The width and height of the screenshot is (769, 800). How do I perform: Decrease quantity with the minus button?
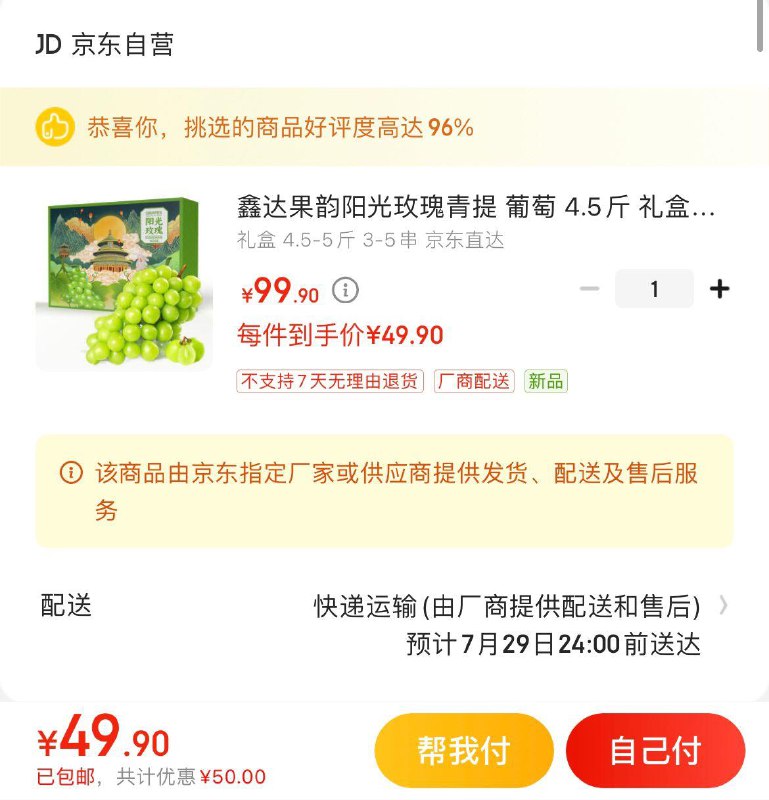pos(589,287)
